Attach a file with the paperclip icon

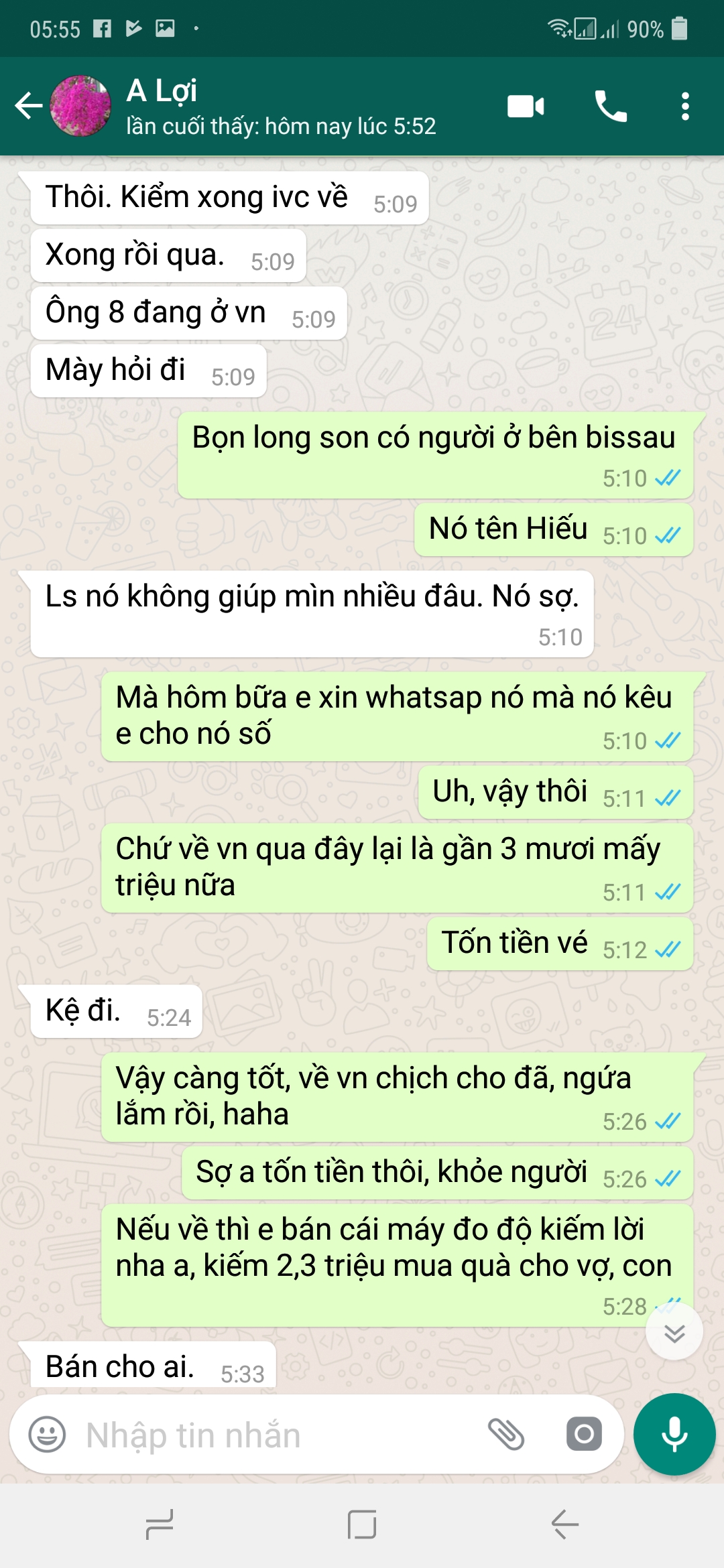tap(506, 1435)
